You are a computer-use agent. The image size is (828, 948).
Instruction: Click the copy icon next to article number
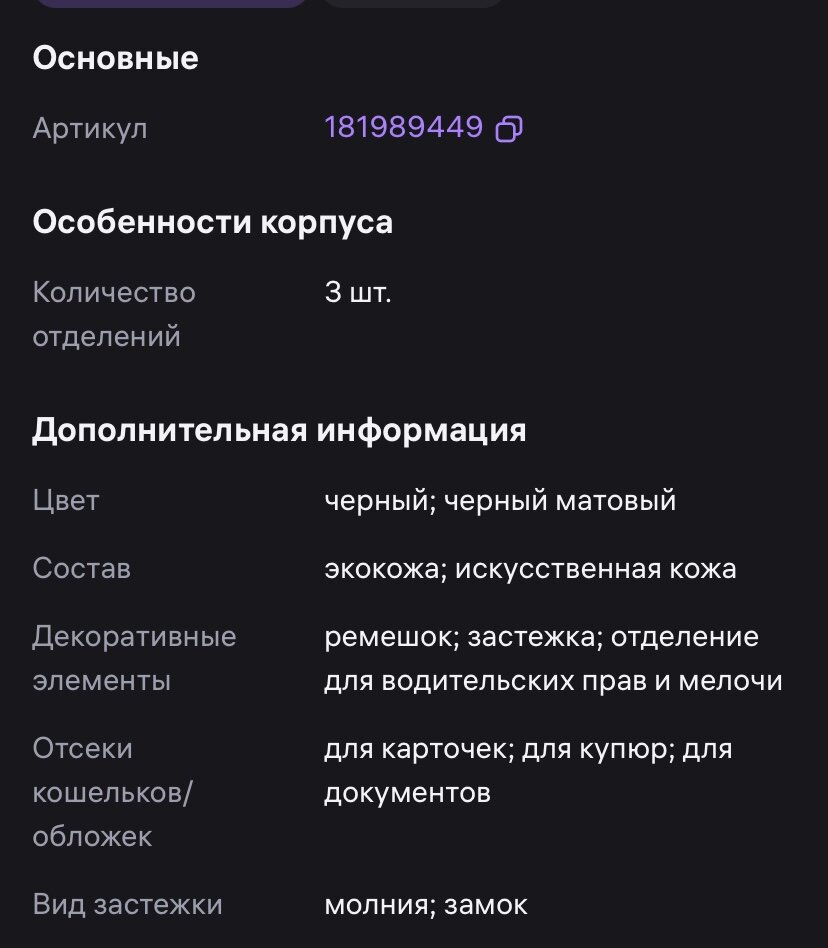[509, 128]
